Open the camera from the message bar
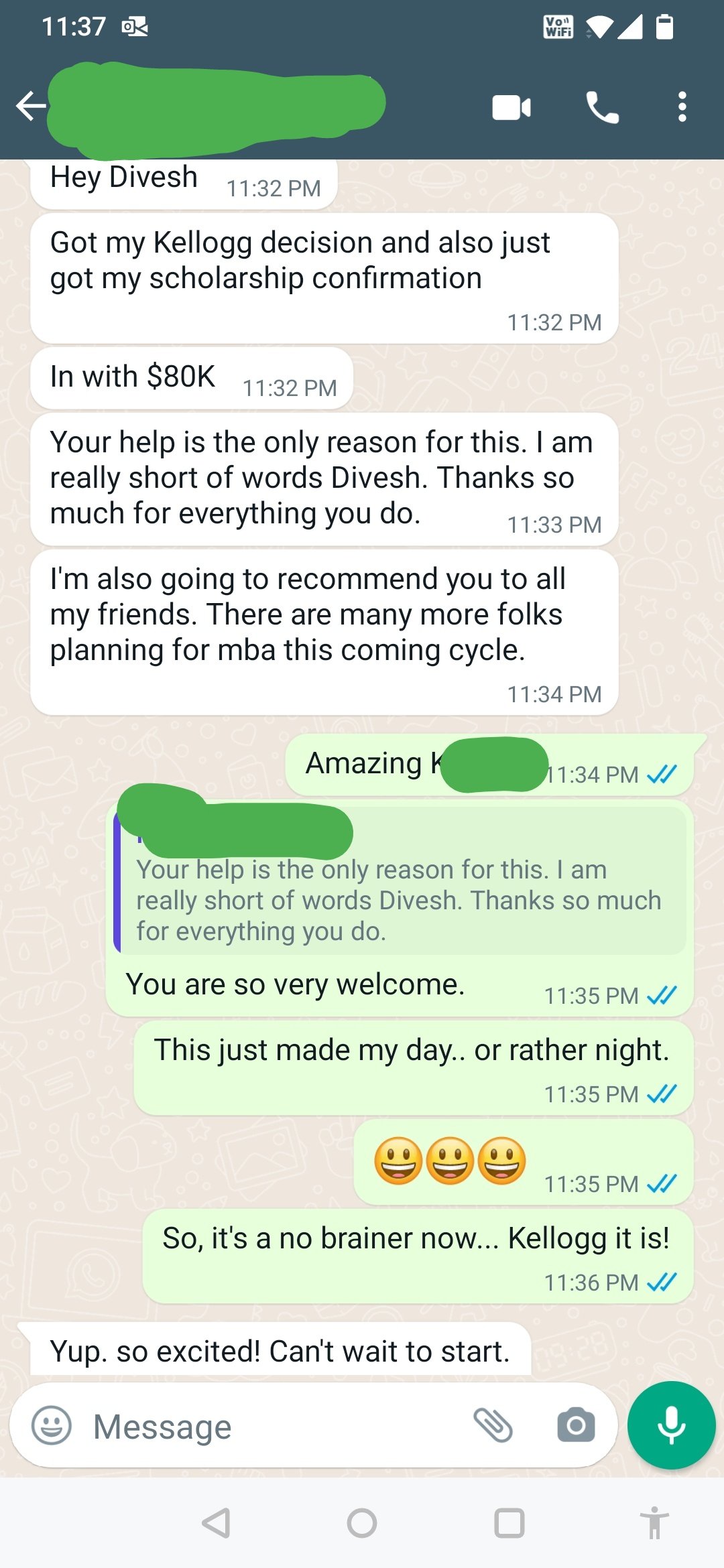724x1568 pixels. tap(576, 1425)
